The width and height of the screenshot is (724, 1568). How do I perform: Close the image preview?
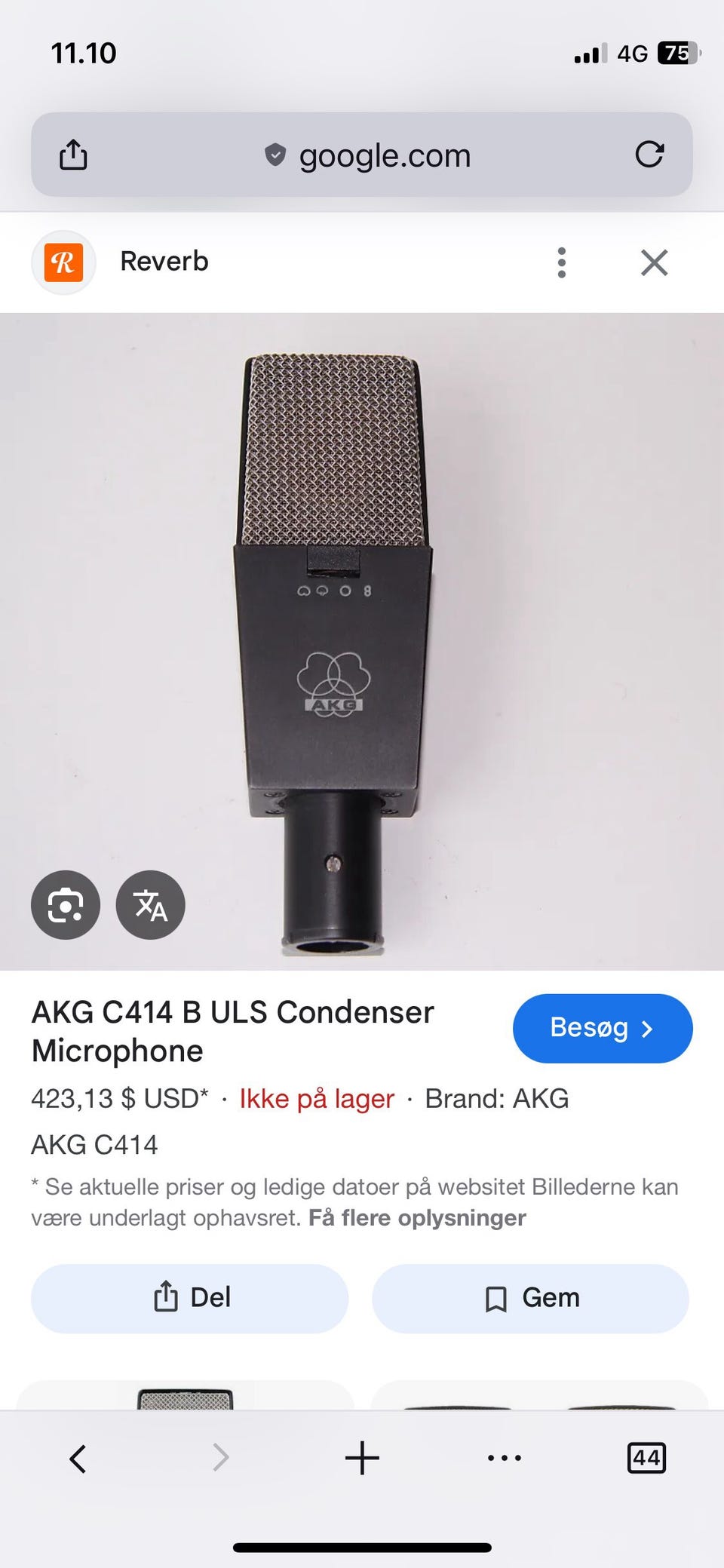click(x=654, y=262)
